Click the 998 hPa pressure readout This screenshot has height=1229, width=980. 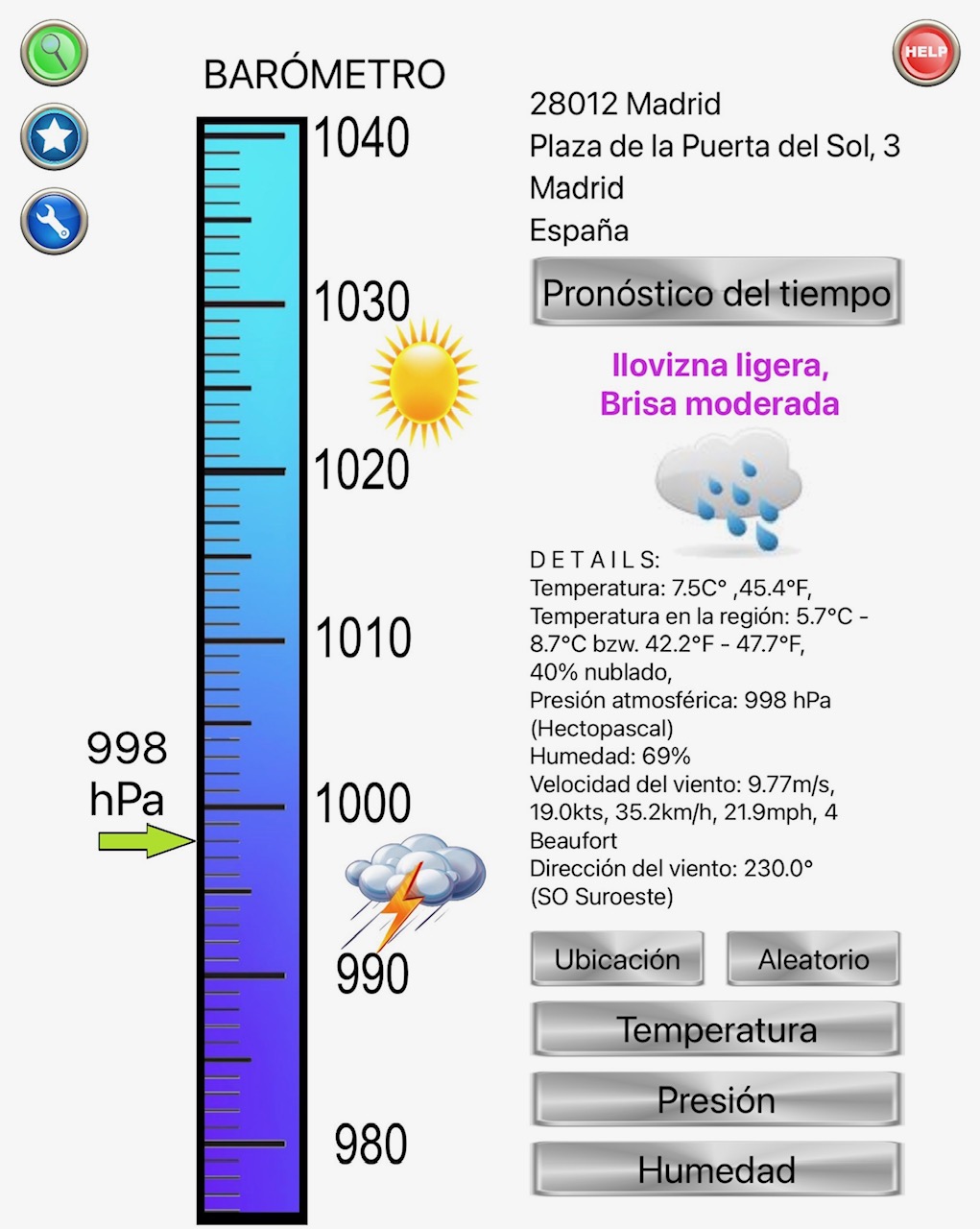129,773
